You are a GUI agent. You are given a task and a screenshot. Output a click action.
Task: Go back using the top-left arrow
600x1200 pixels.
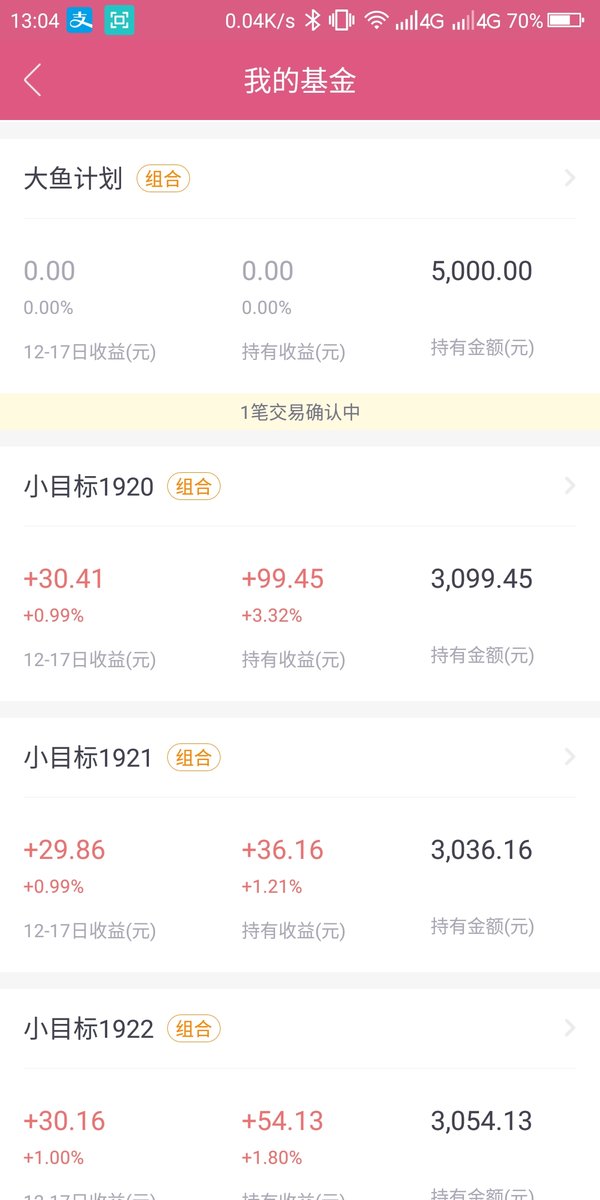[33, 80]
